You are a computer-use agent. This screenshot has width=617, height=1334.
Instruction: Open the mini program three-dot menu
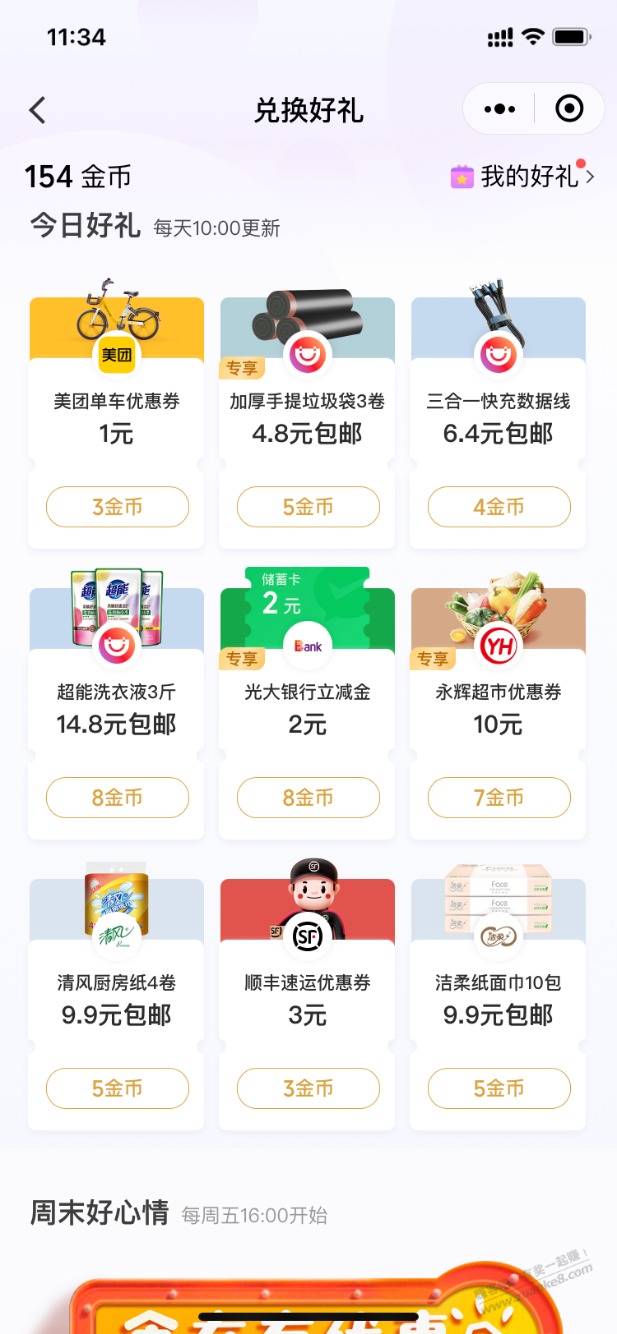coord(499,109)
